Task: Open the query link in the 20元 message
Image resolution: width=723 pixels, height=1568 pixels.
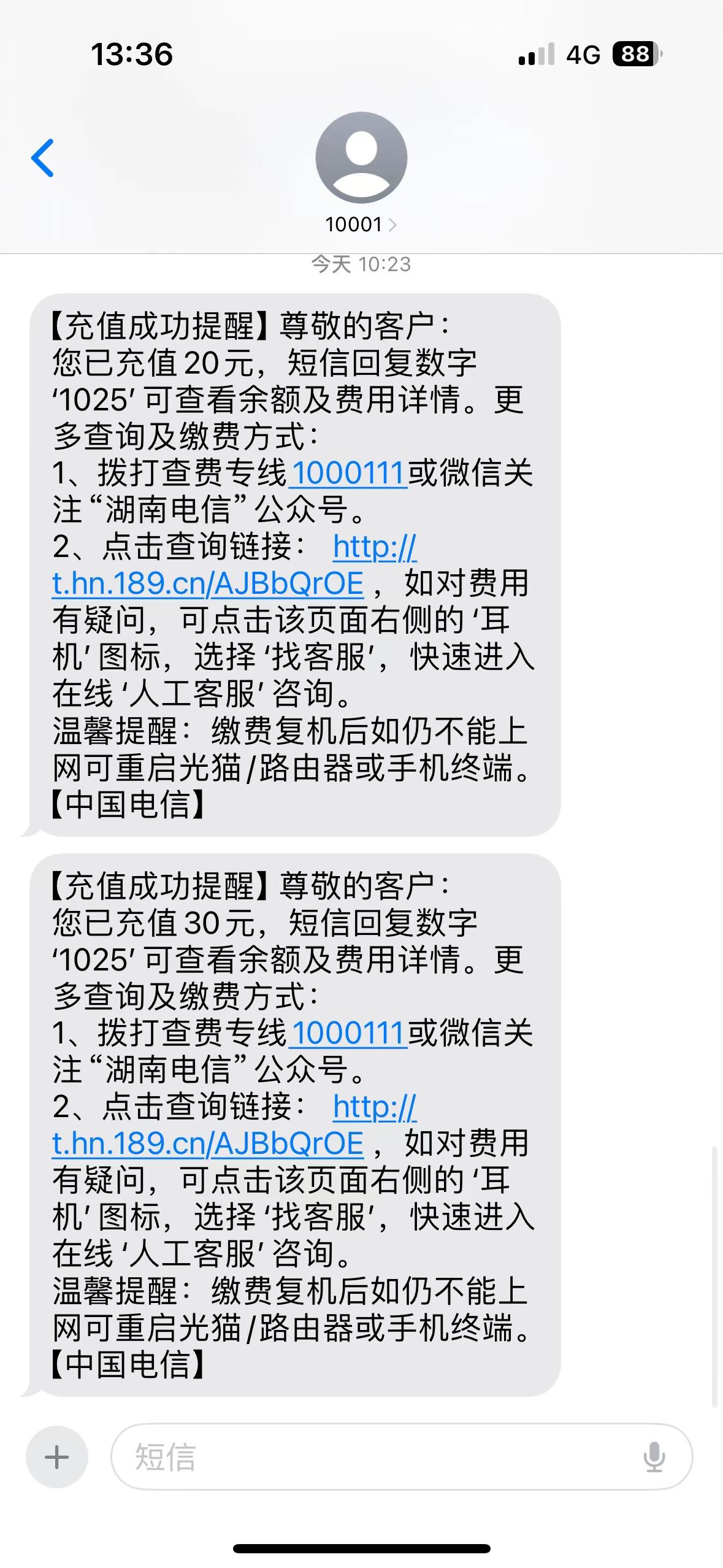Action: (208, 584)
